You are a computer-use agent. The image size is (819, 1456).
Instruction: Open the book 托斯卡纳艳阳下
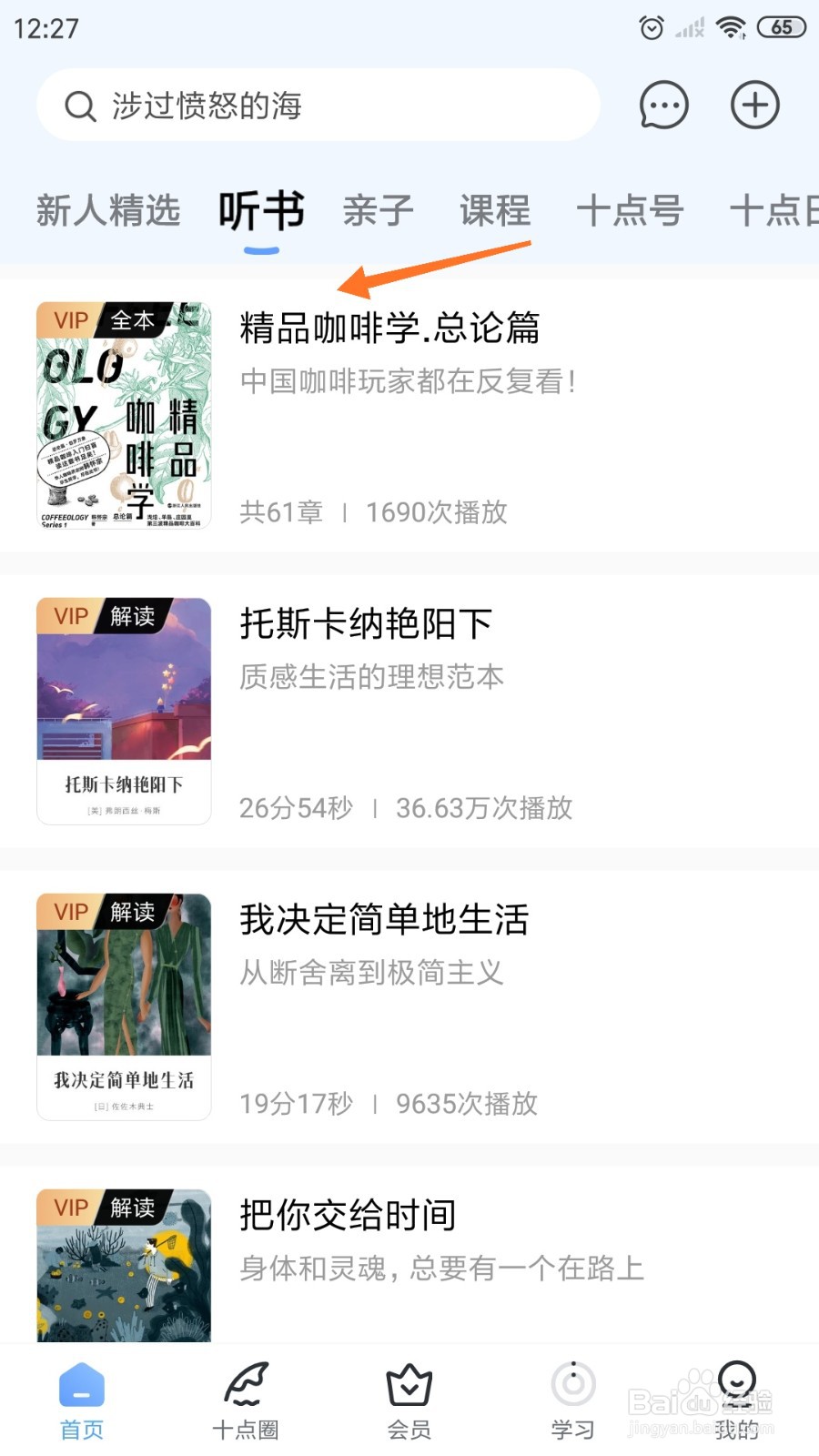(366, 624)
